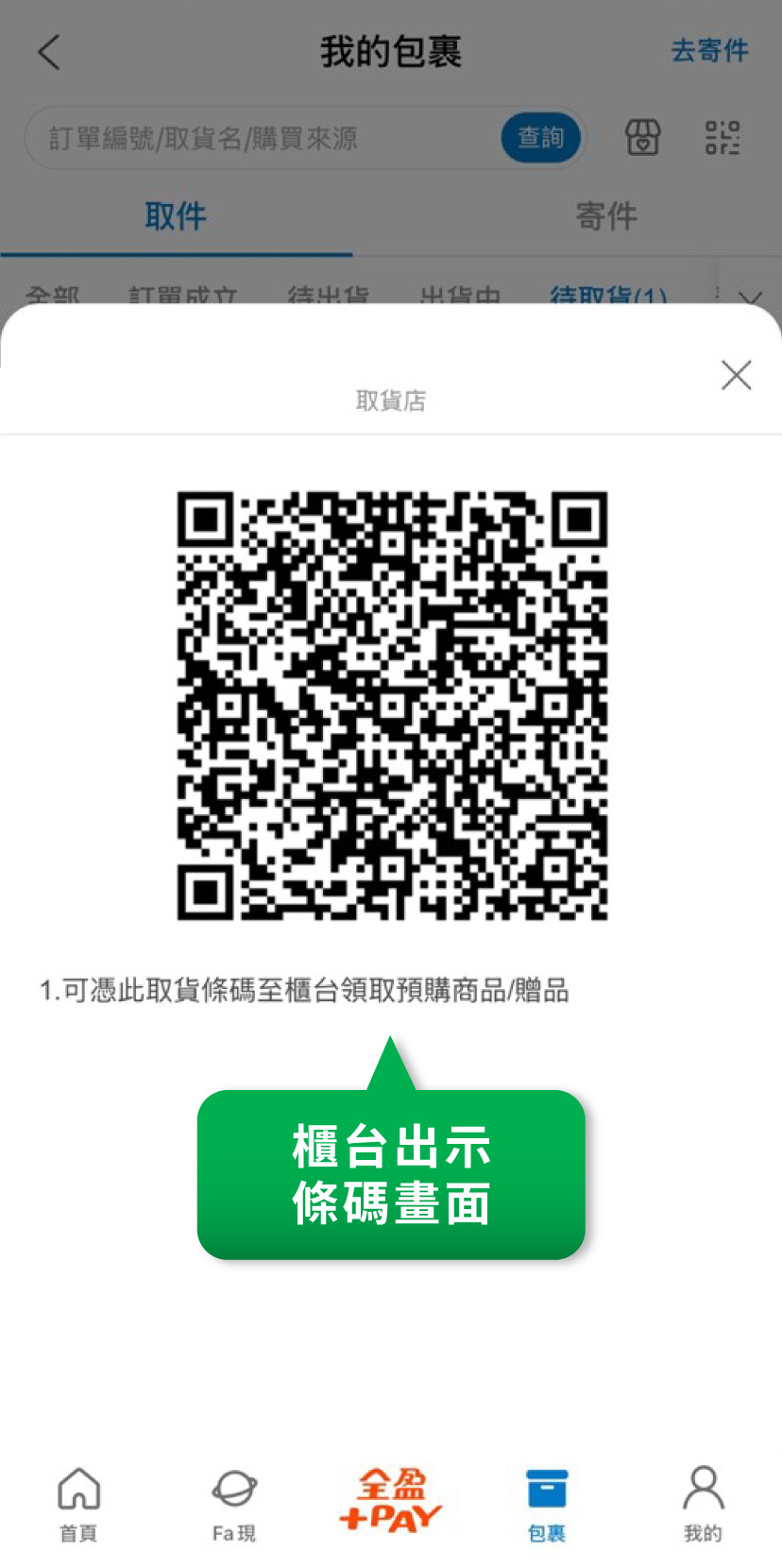Image resolution: width=782 pixels, height=1568 pixels.
Task: Select the 取件 tab
Action: (176, 216)
